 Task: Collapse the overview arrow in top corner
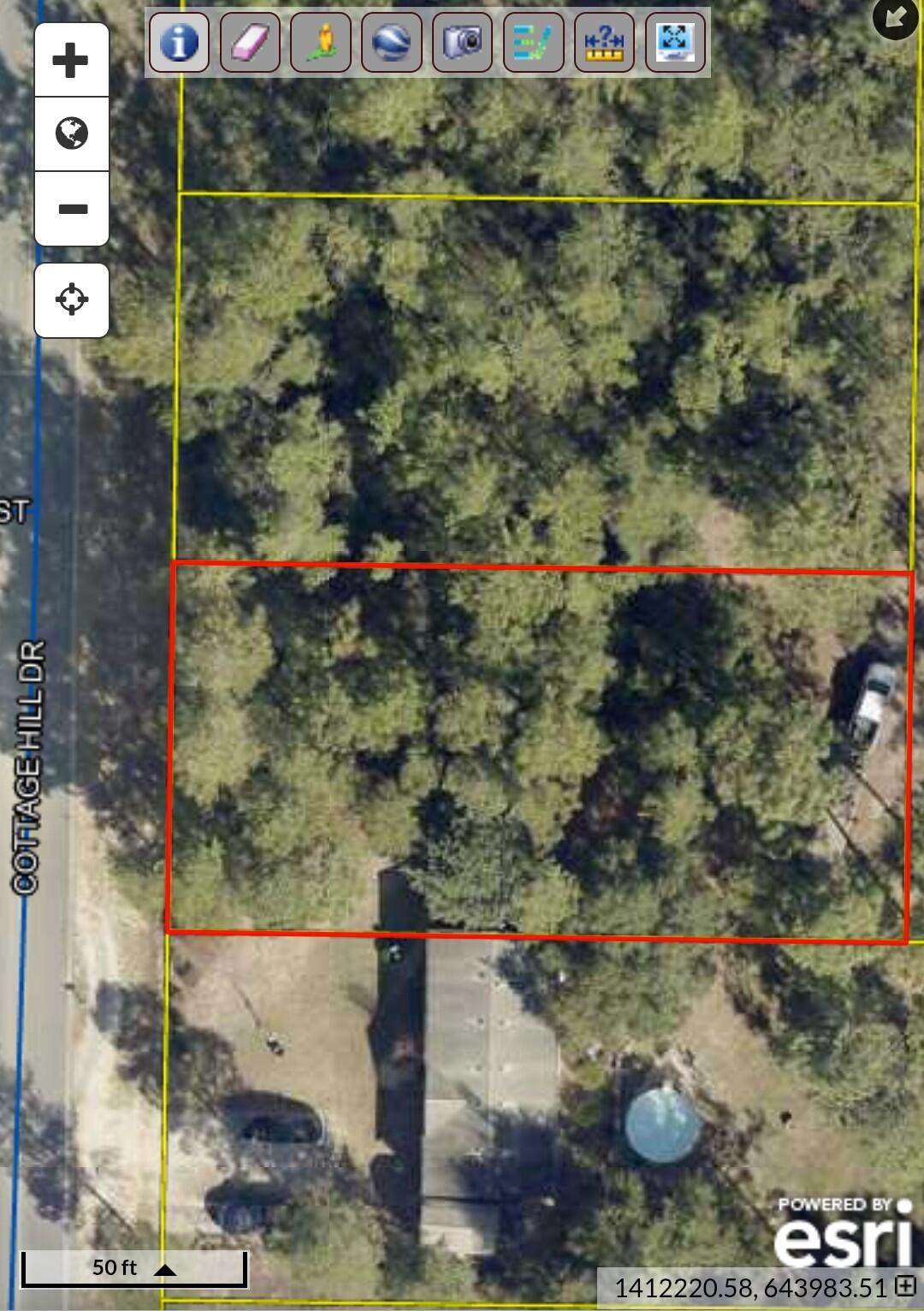pyautogui.click(x=895, y=17)
